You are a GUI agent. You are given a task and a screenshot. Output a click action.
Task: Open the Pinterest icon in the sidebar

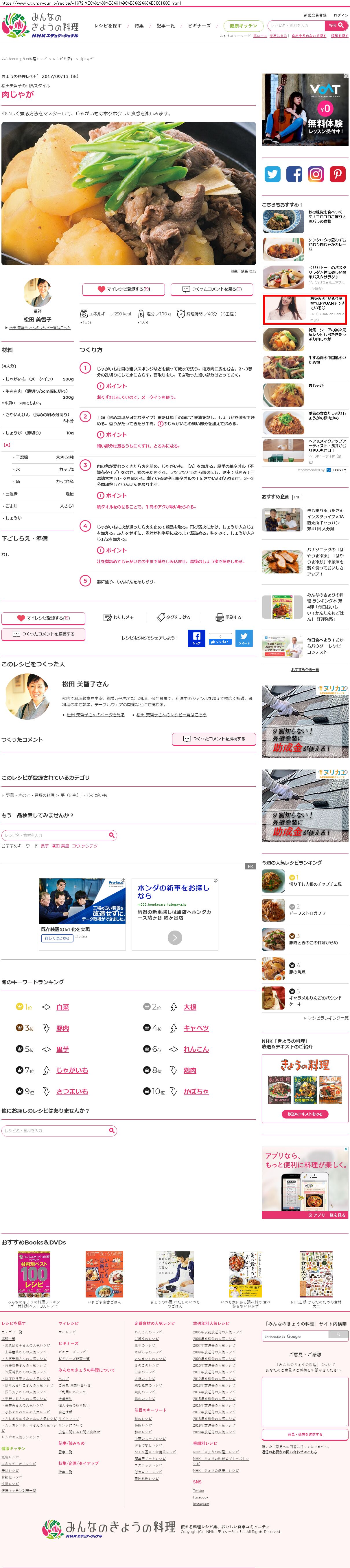(338, 174)
